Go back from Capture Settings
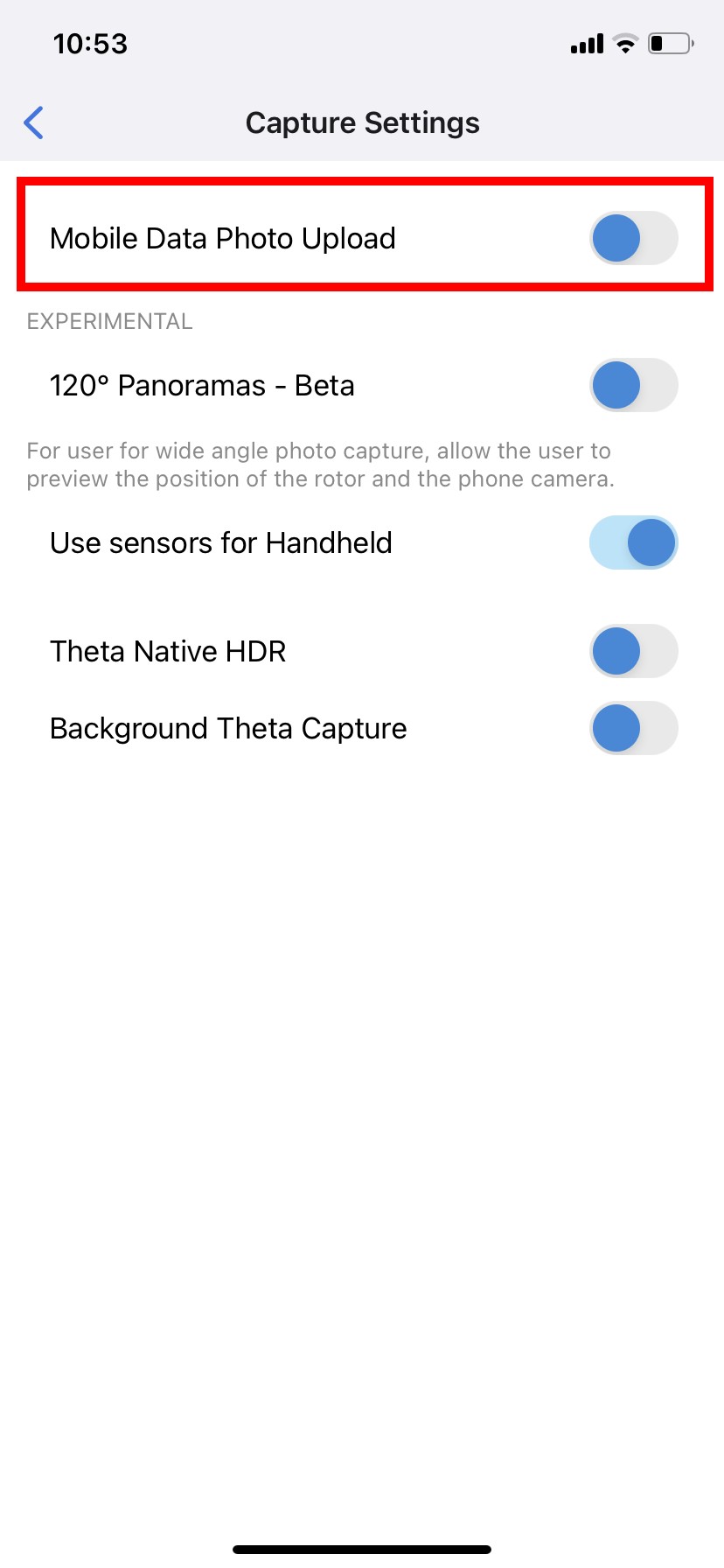The width and height of the screenshot is (724, 1568). [x=34, y=123]
